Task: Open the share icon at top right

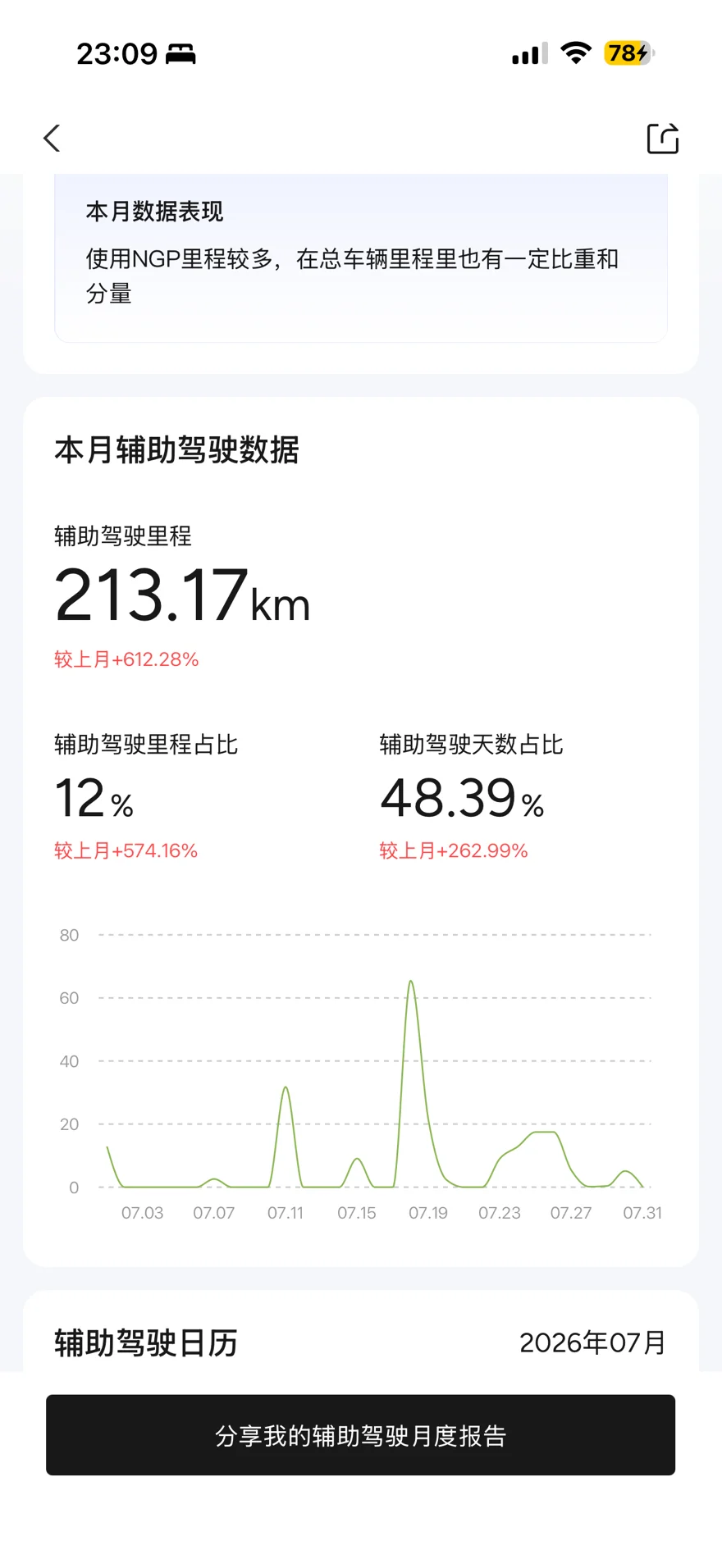Action: 663,138
